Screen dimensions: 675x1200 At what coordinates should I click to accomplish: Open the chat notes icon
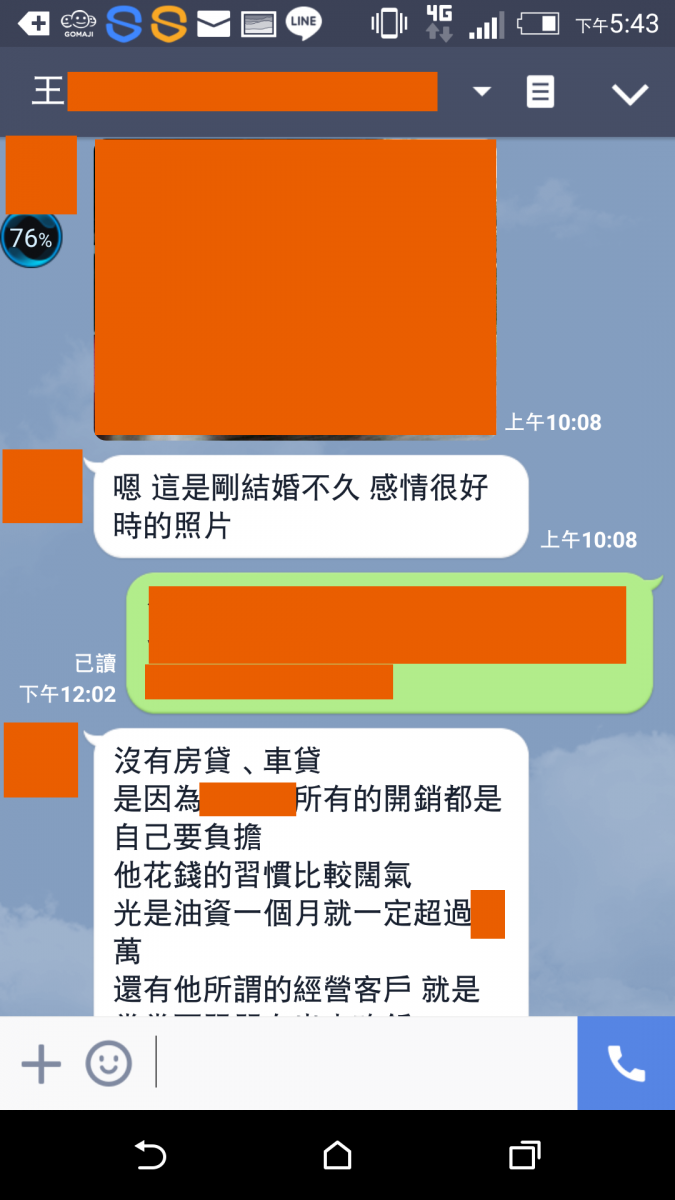pyautogui.click(x=540, y=93)
